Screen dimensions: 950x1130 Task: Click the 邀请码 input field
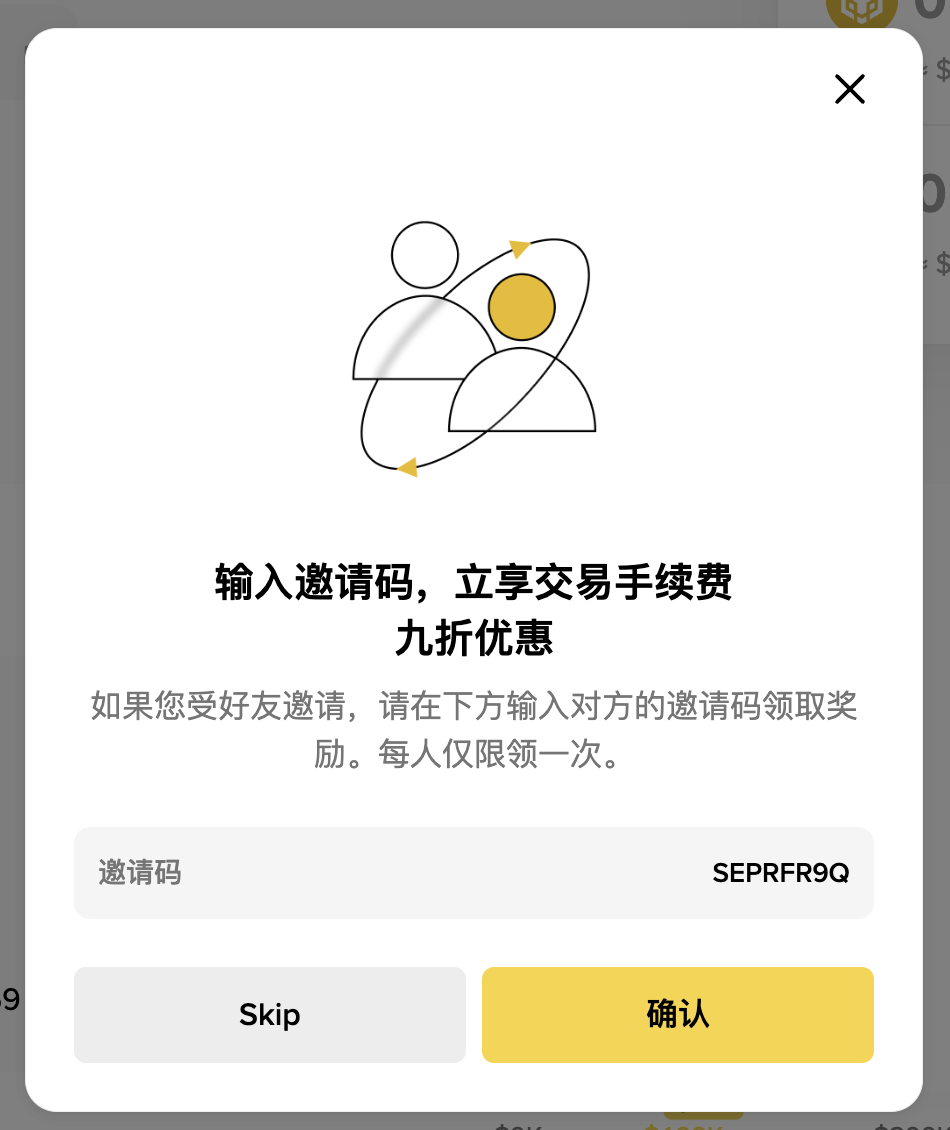(475, 872)
